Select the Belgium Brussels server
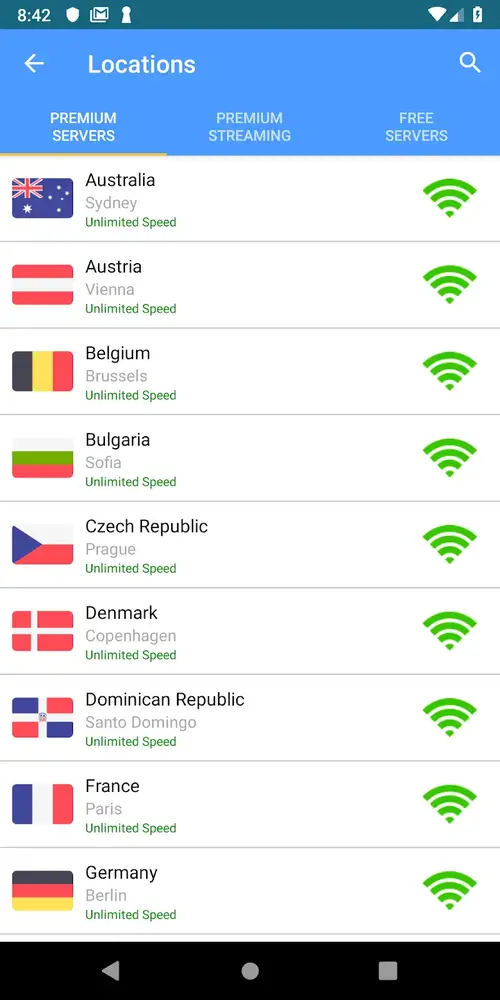Viewport: 500px width, 1000px height. tap(250, 372)
